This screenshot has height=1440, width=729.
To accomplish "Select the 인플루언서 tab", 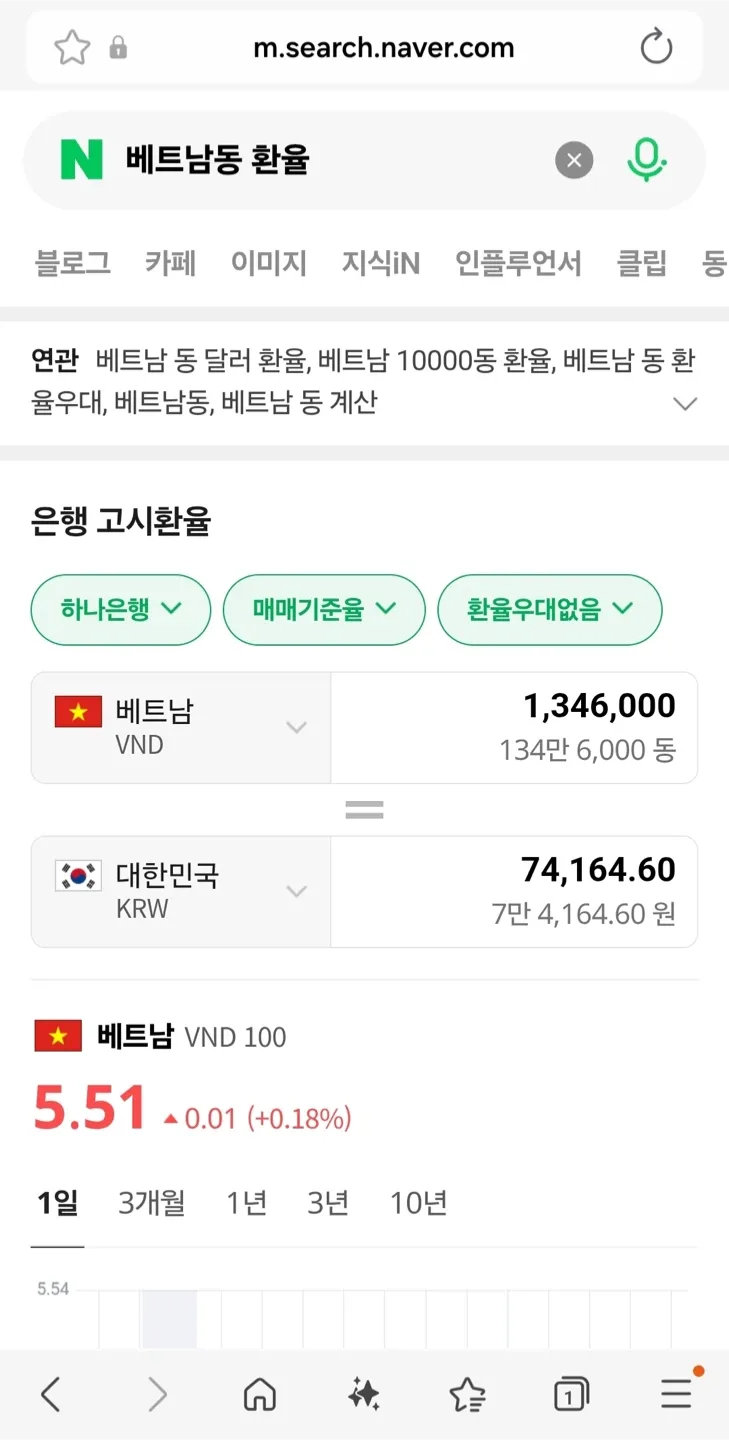I will [517, 263].
